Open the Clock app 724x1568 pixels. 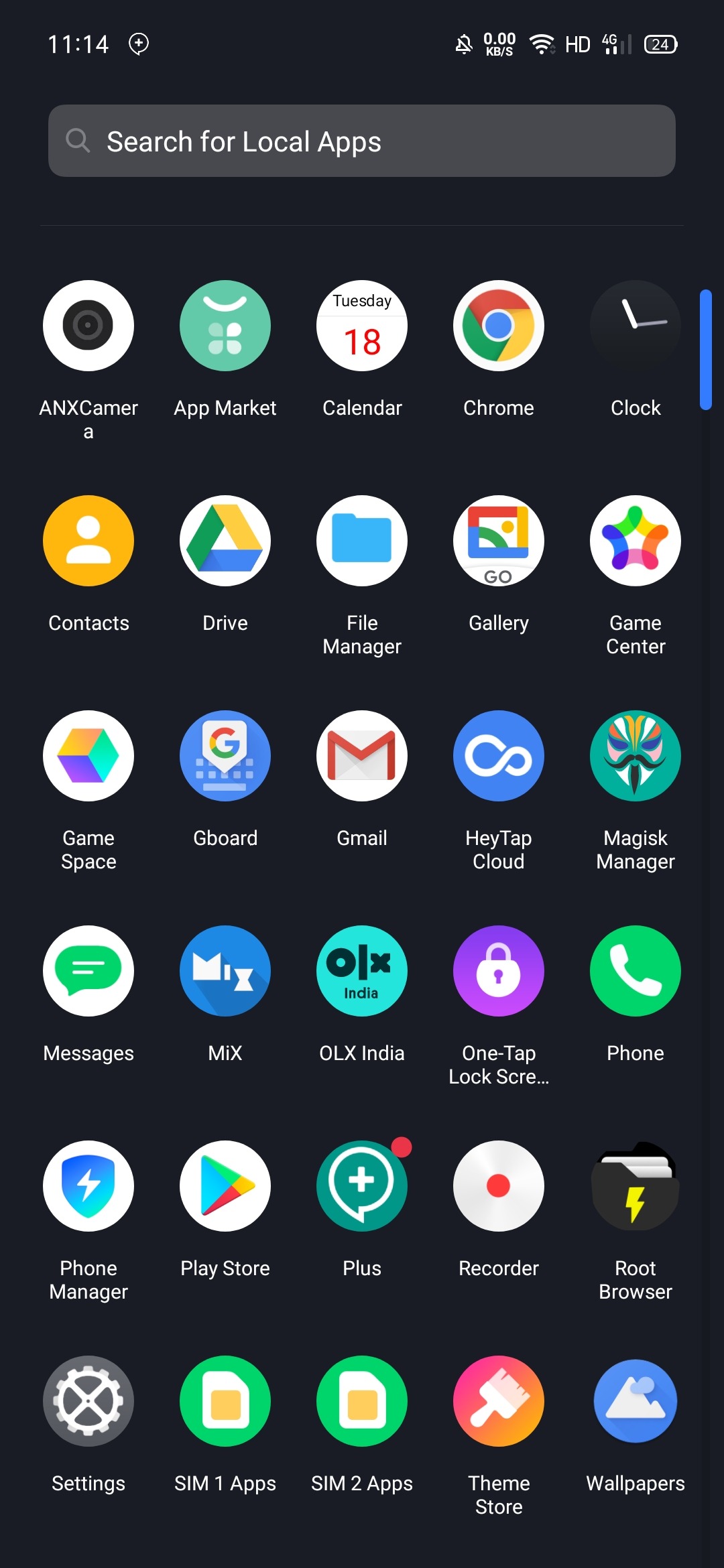coord(636,326)
